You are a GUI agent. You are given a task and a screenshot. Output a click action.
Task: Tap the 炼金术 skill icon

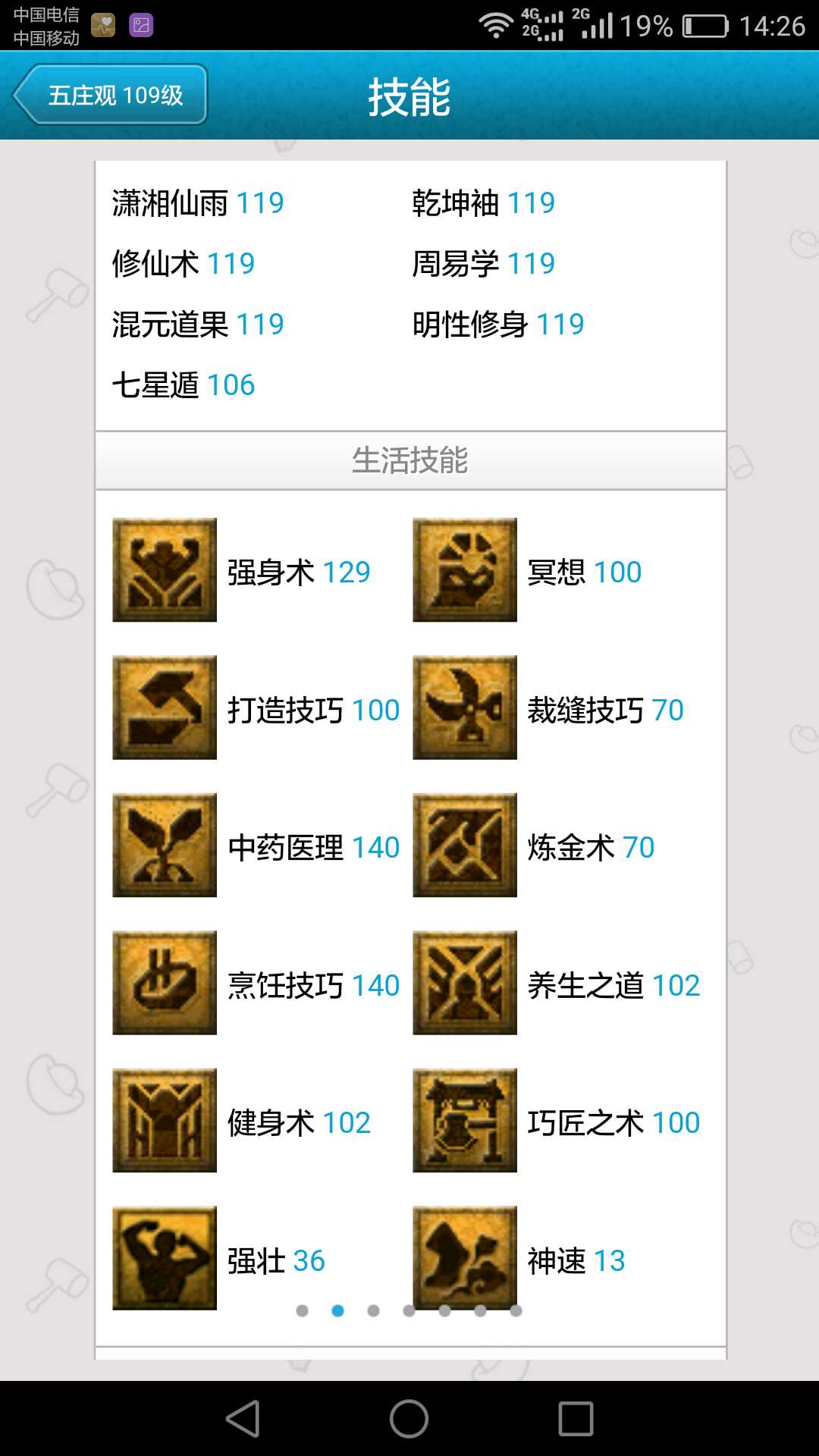click(x=465, y=846)
